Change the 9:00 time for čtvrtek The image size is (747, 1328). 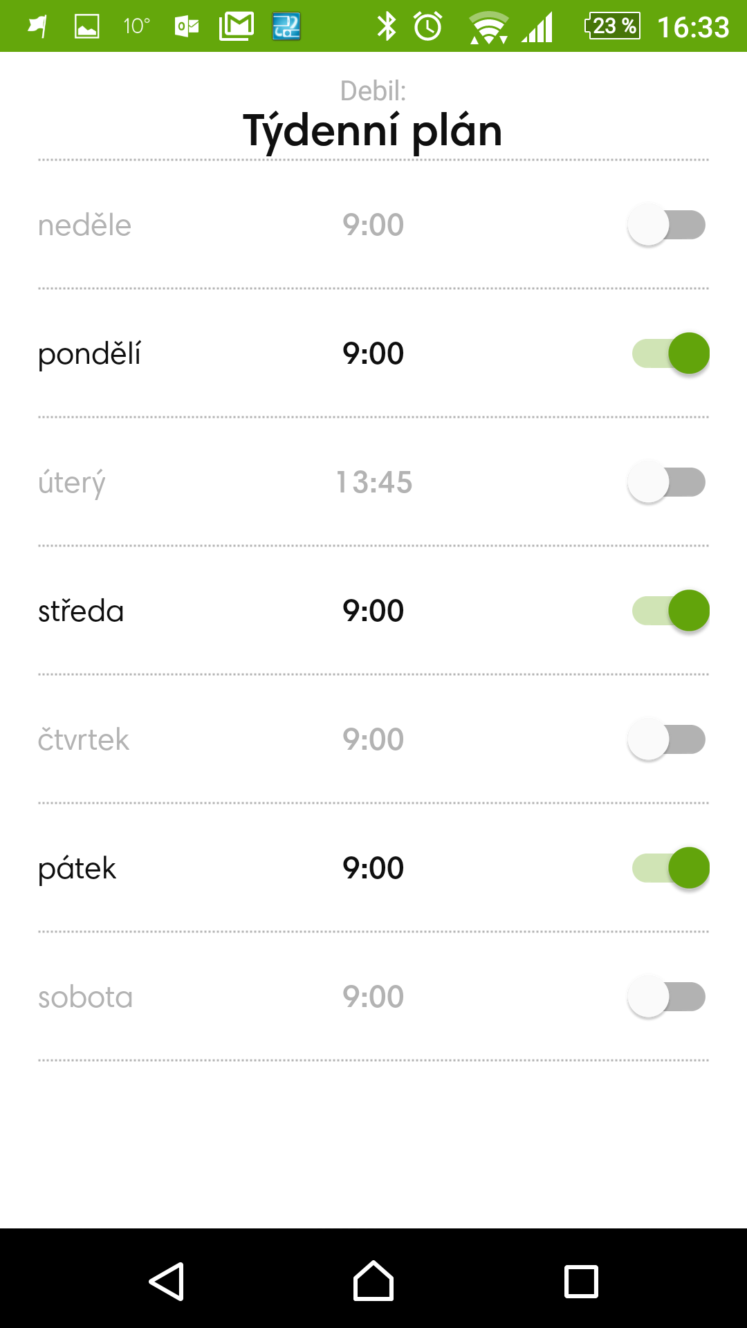click(373, 740)
